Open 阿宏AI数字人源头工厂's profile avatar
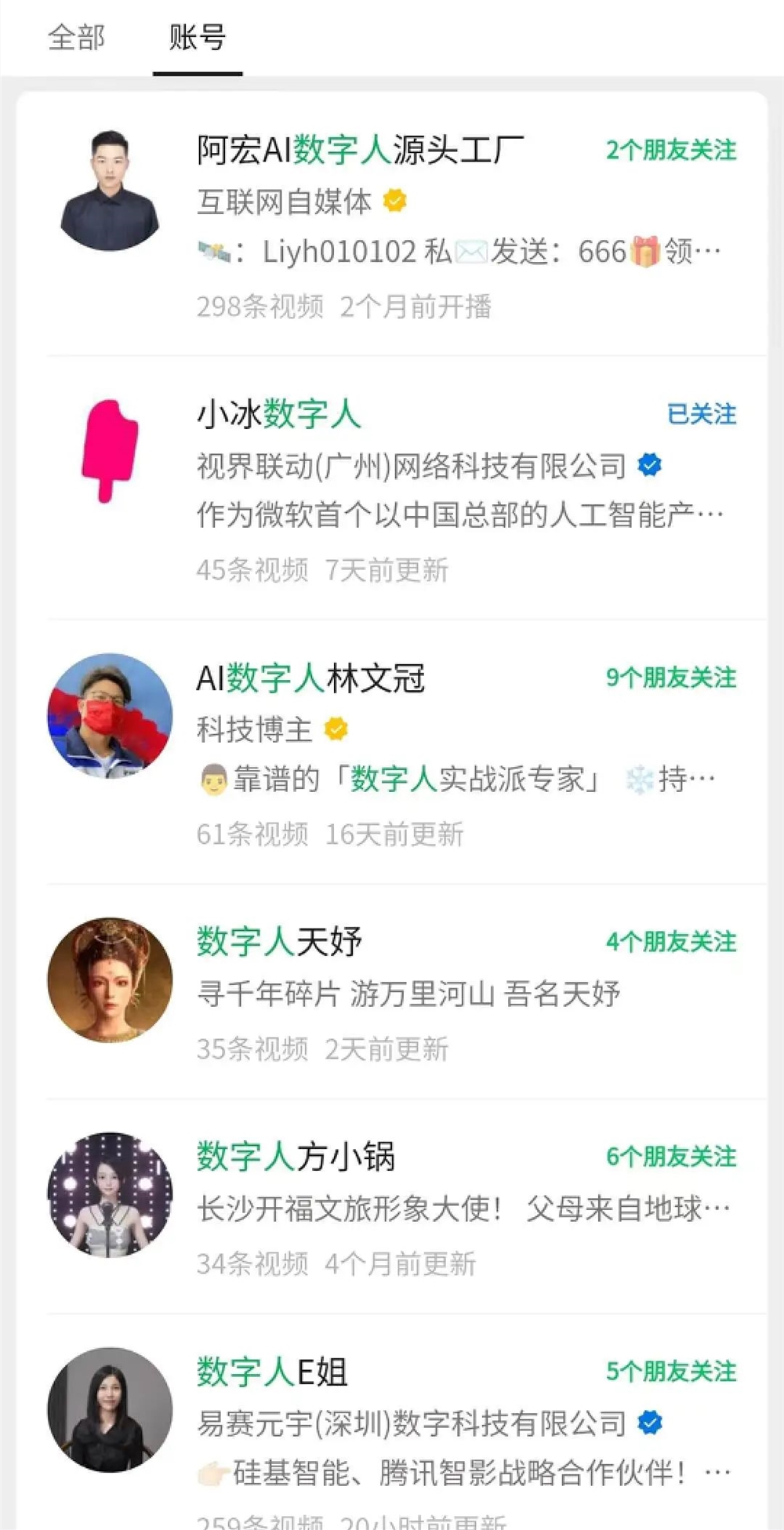The image size is (784, 1530). 110,194
